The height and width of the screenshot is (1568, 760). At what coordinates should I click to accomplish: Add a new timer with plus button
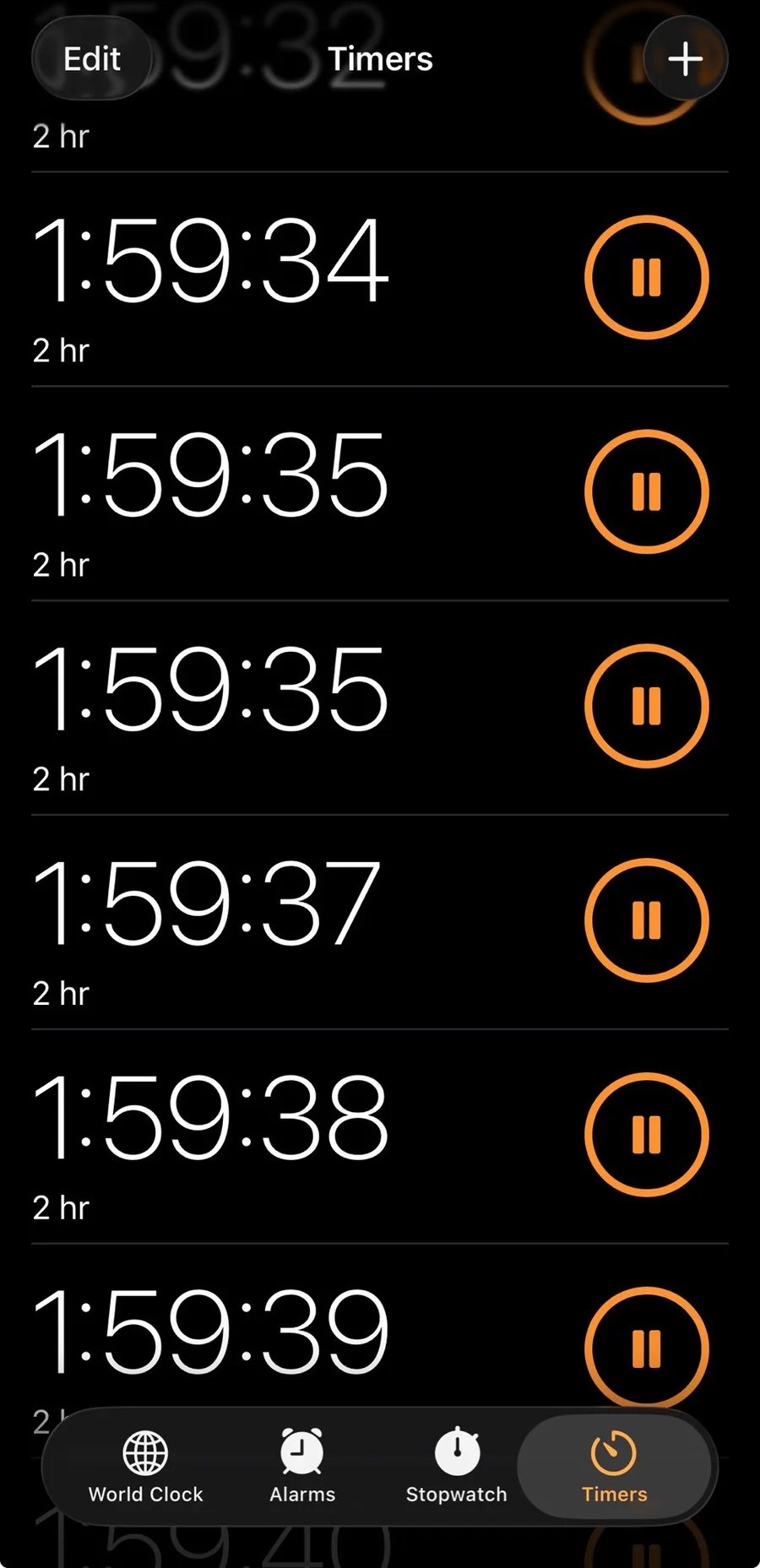pyautogui.click(x=685, y=59)
